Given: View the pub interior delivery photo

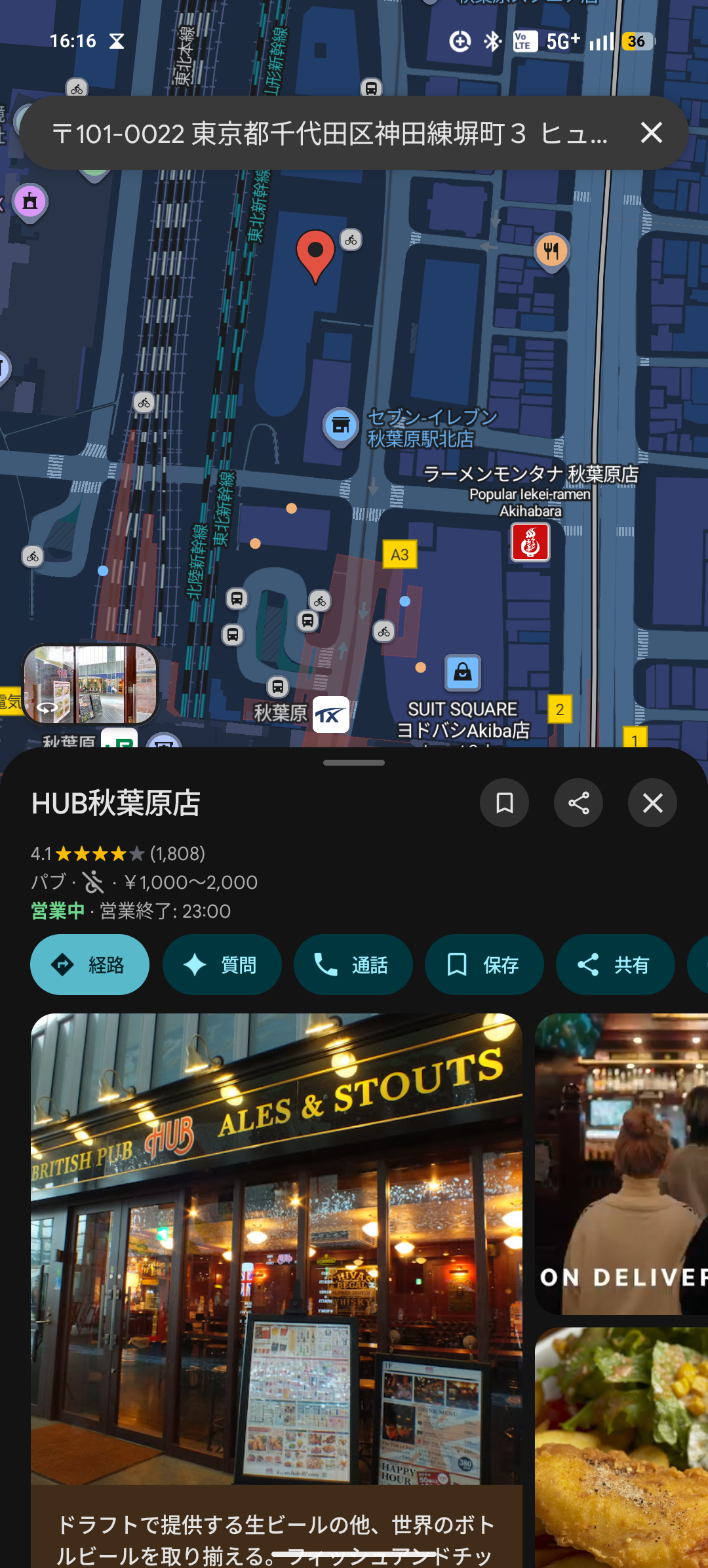Looking at the screenshot, I should point(621,1164).
